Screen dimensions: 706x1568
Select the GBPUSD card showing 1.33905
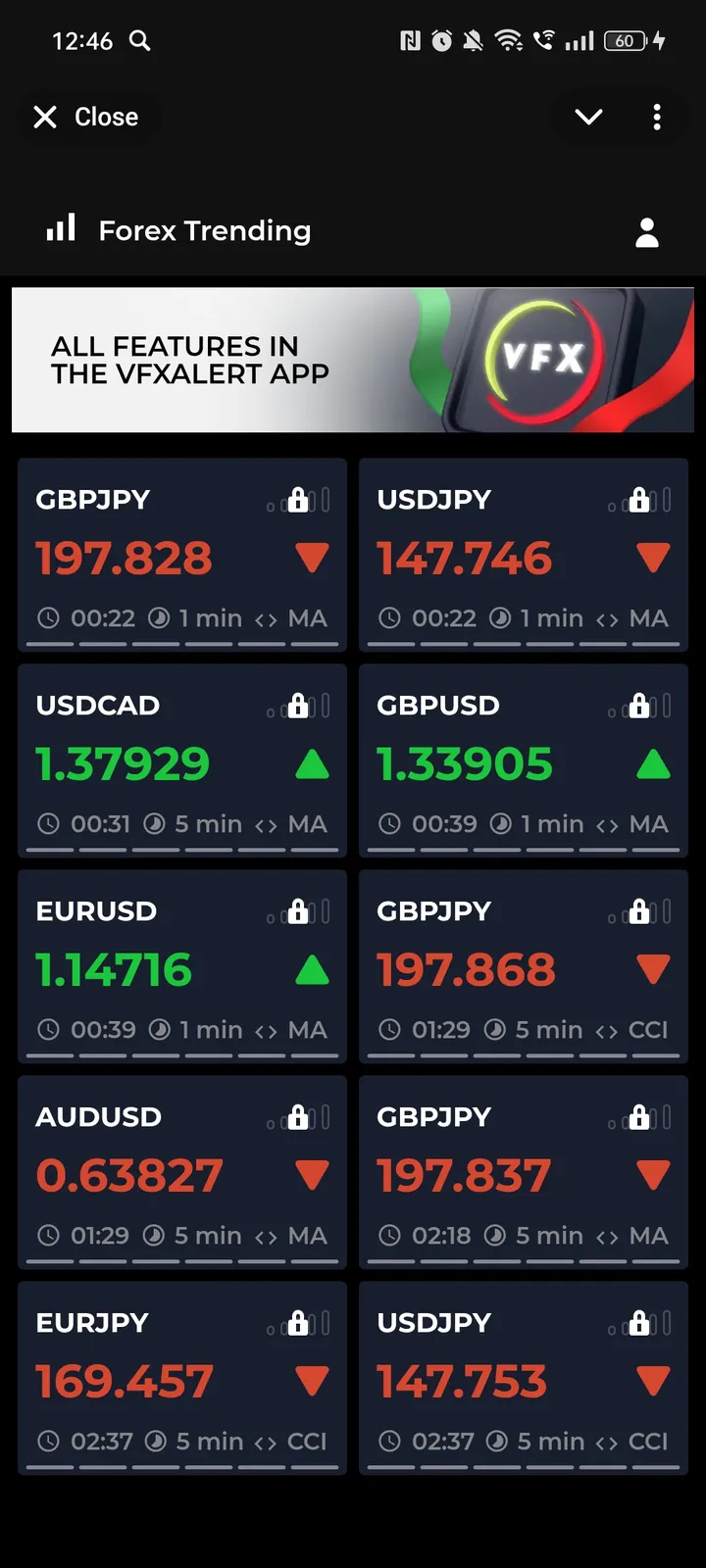523,761
